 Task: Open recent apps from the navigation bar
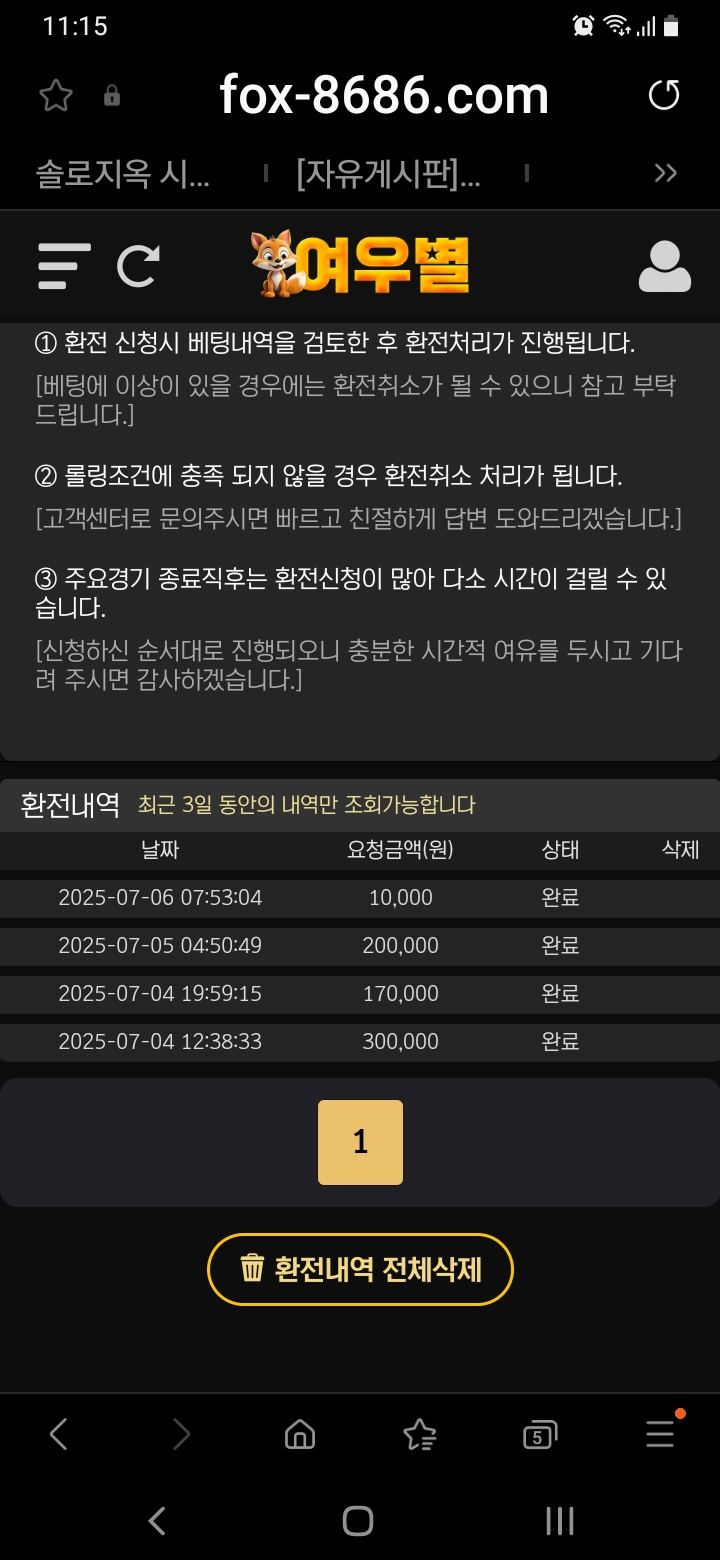point(559,1521)
